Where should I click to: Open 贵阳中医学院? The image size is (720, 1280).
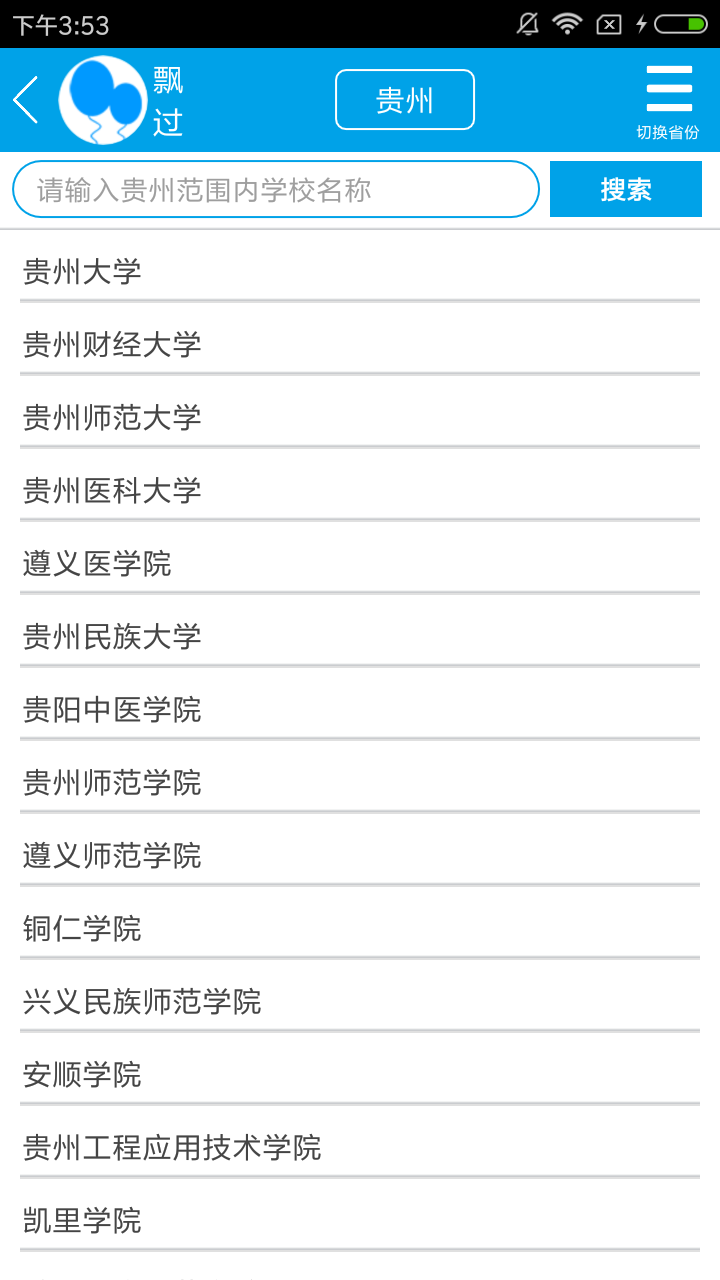coord(360,709)
